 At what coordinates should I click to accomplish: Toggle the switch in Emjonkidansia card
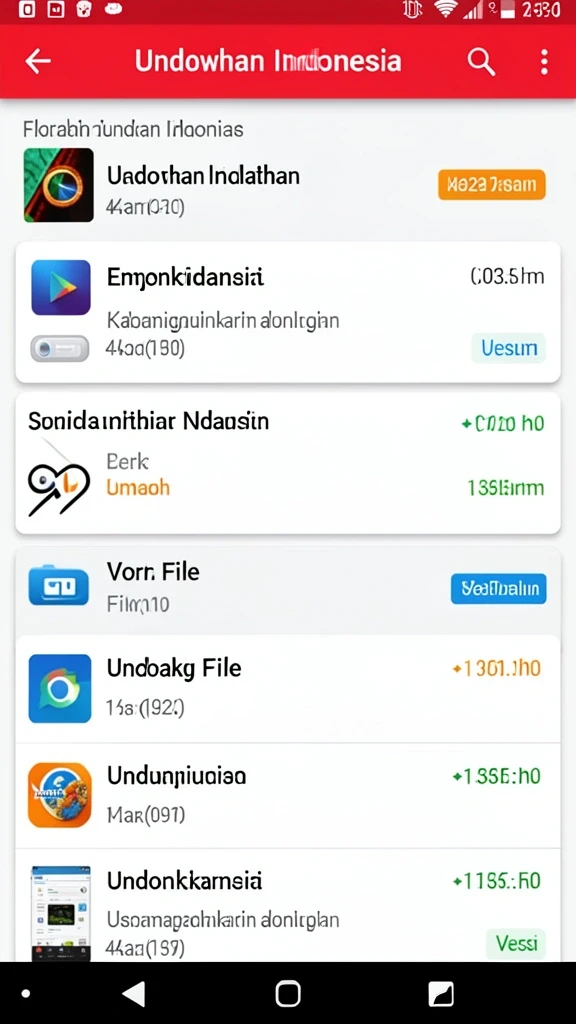pos(59,348)
